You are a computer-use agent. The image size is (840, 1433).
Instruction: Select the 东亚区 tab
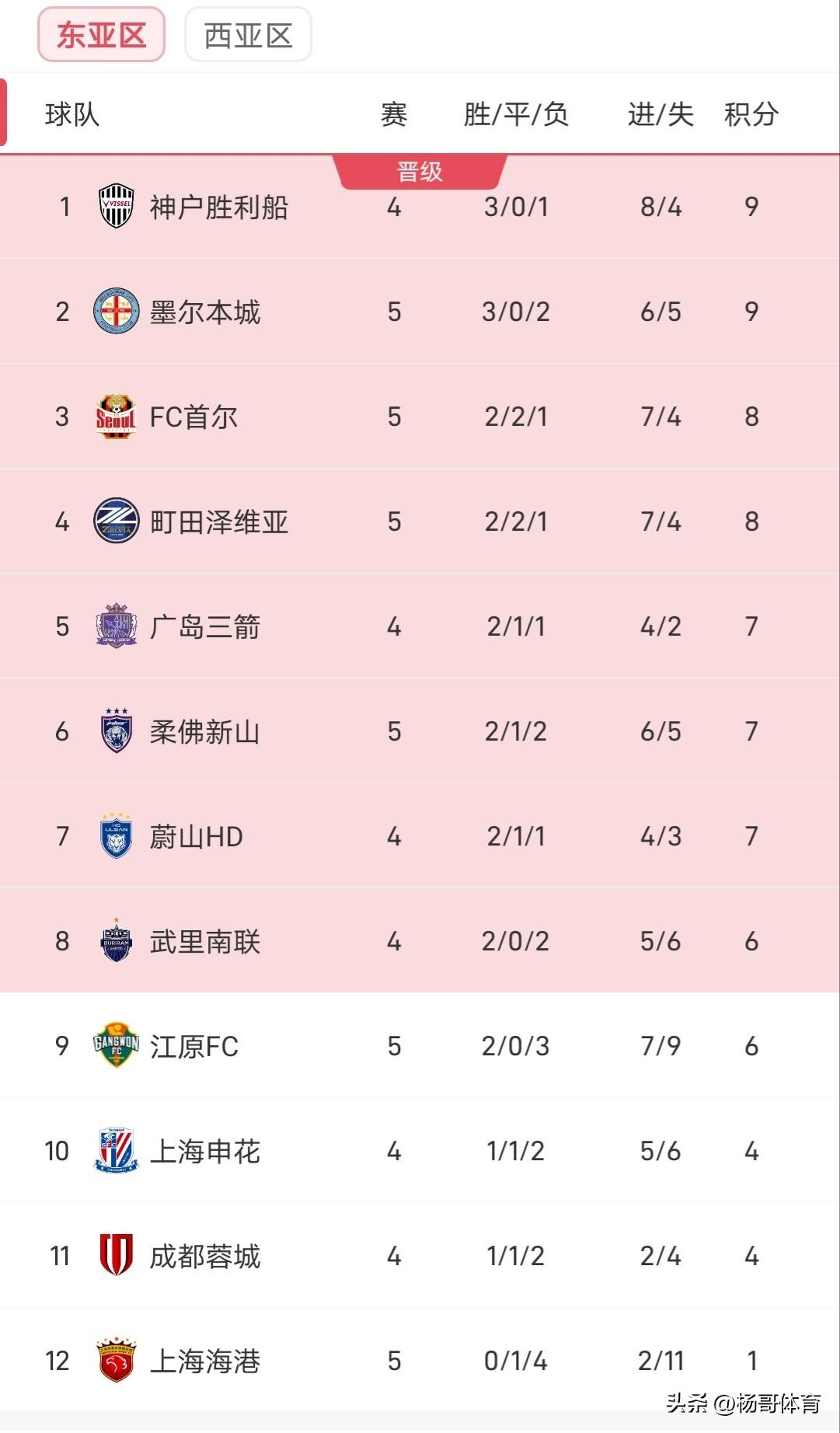pyautogui.click(x=101, y=35)
